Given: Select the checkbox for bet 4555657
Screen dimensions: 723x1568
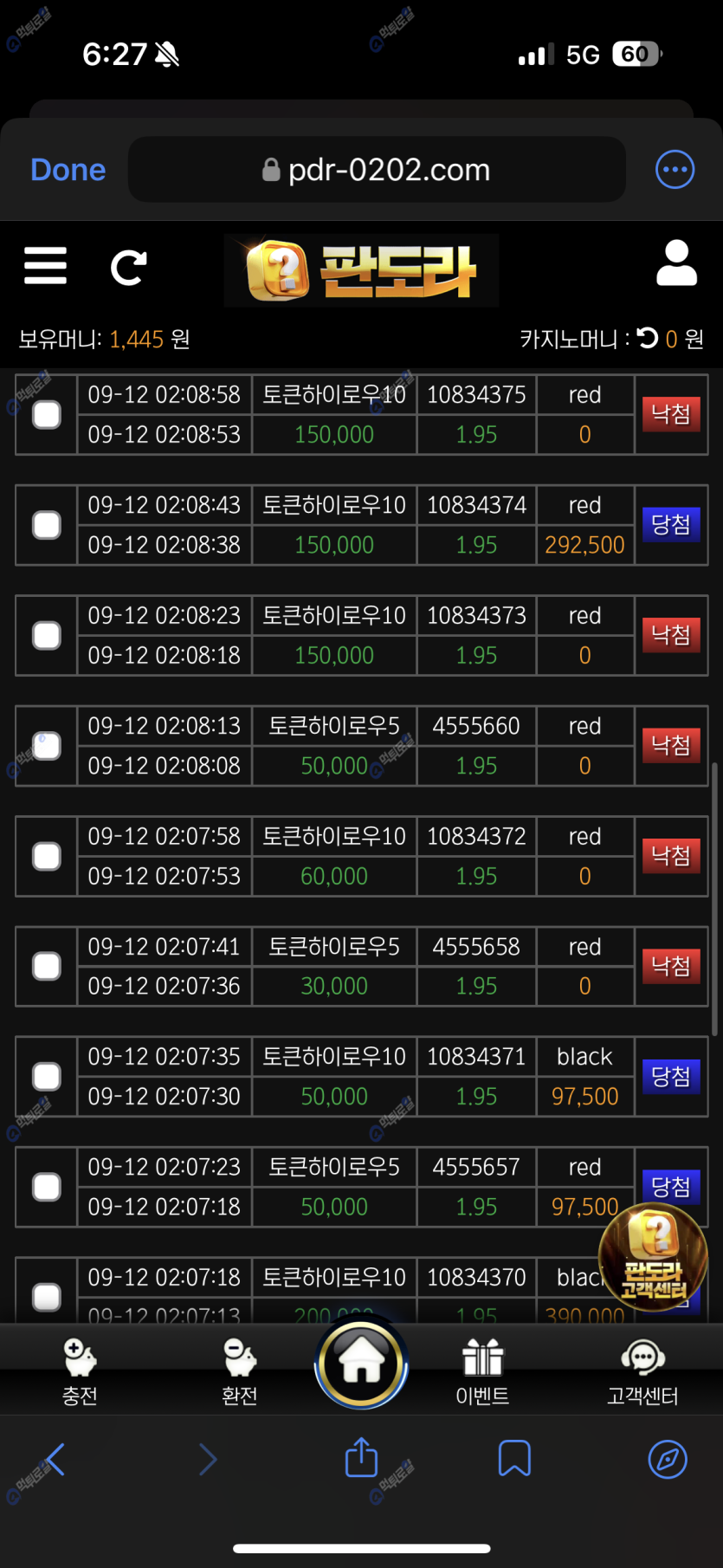Looking at the screenshot, I should (x=47, y=1187).
